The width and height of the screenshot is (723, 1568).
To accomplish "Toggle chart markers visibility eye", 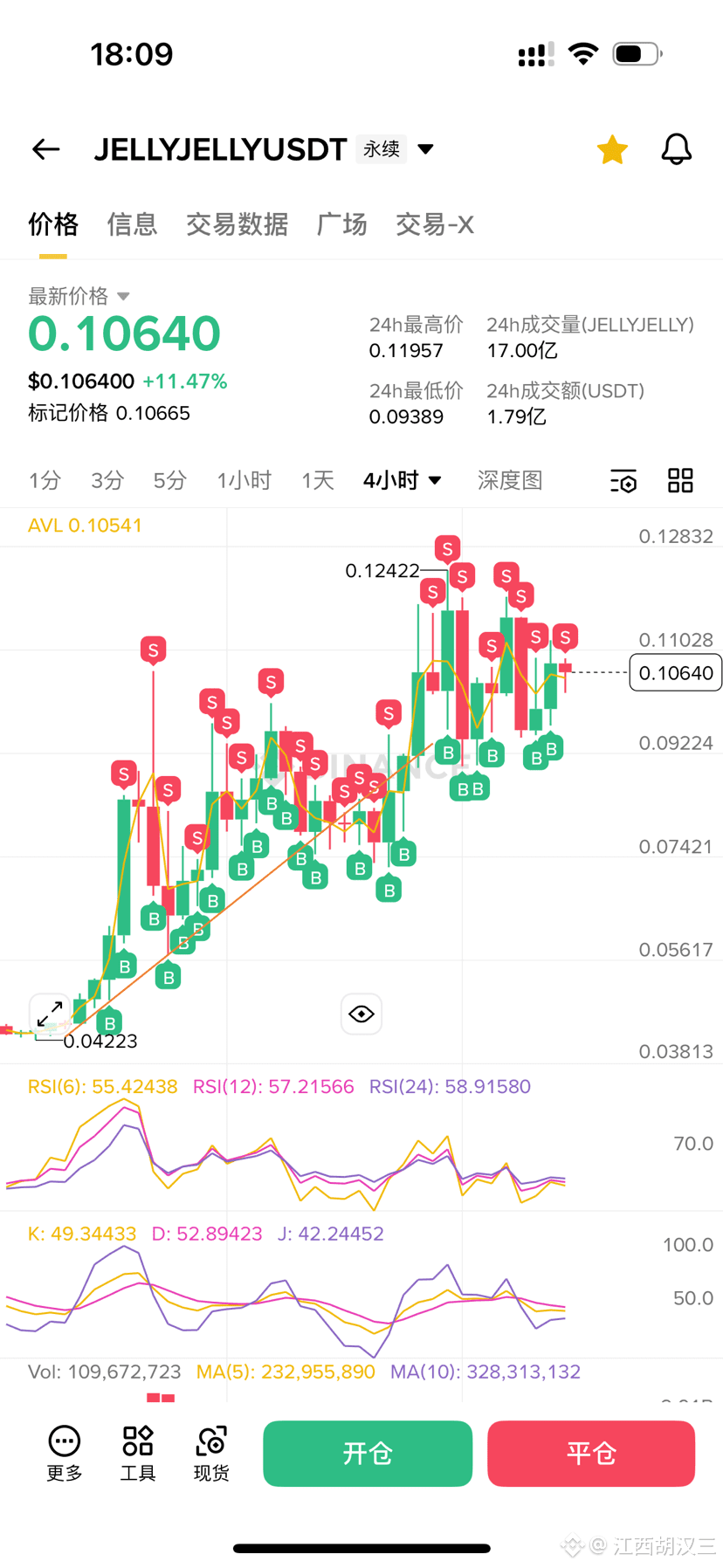I will pos(361,1014).
